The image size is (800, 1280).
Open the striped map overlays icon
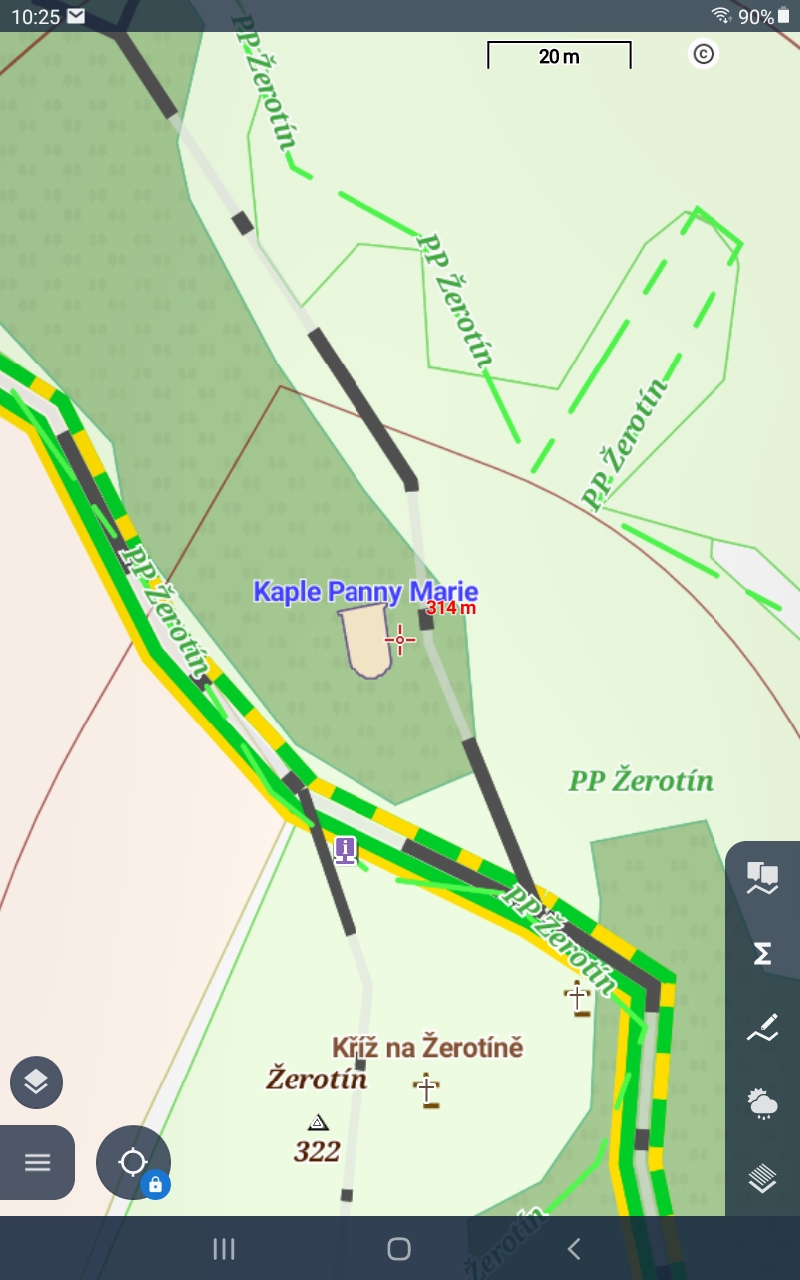pos(762,1179)
